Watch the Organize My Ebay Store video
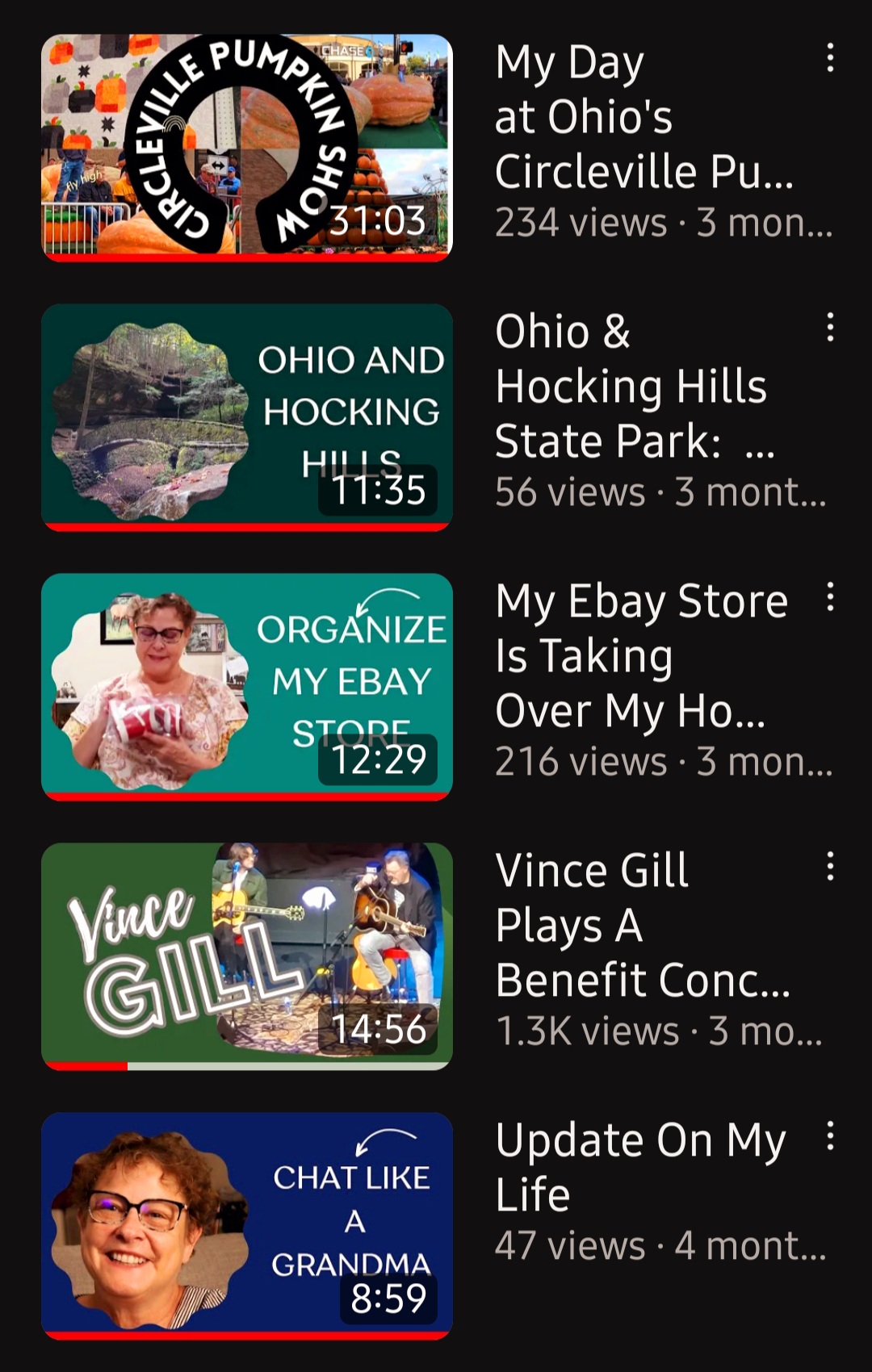The image size is (872, 1372). tap(246, 686)
